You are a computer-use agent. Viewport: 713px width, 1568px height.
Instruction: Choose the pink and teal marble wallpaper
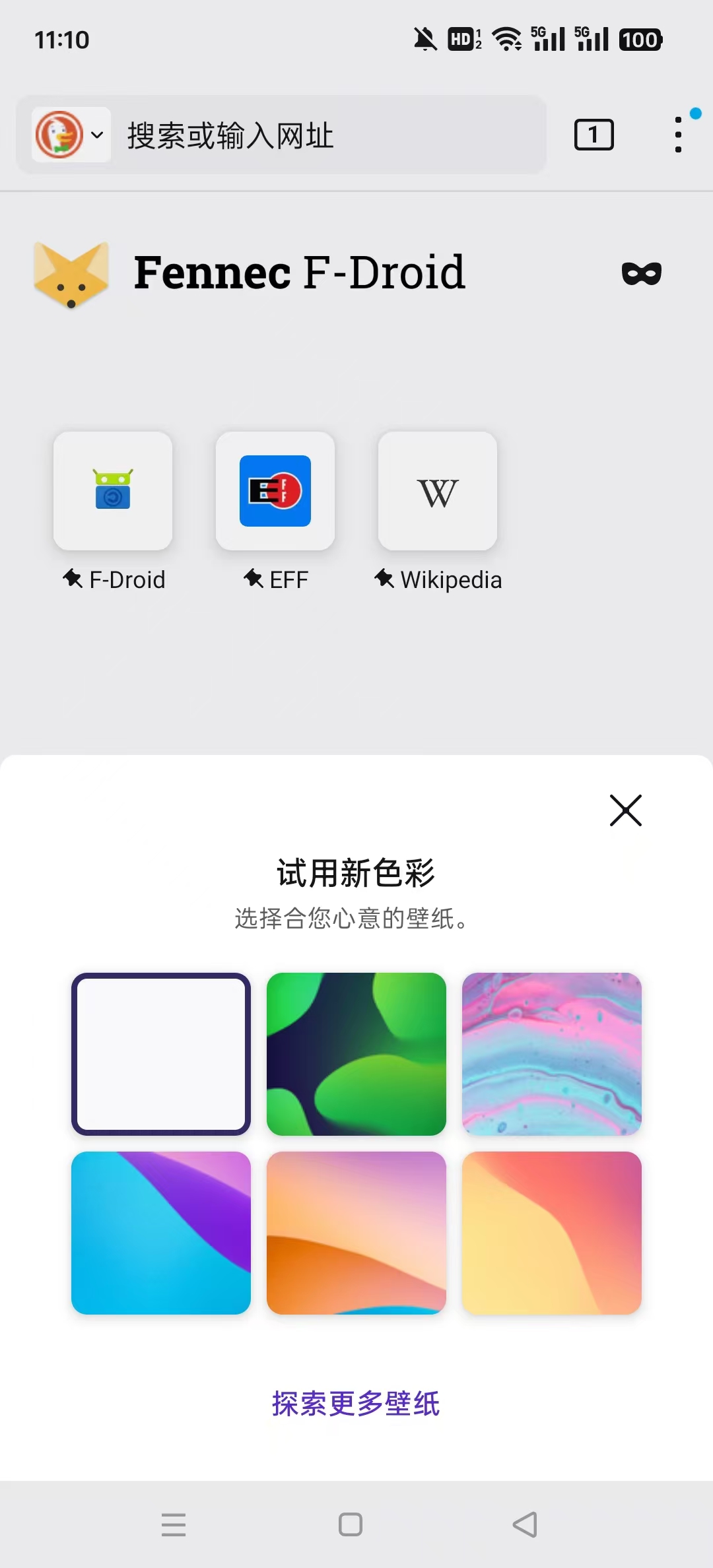[x=552, y=1054]
